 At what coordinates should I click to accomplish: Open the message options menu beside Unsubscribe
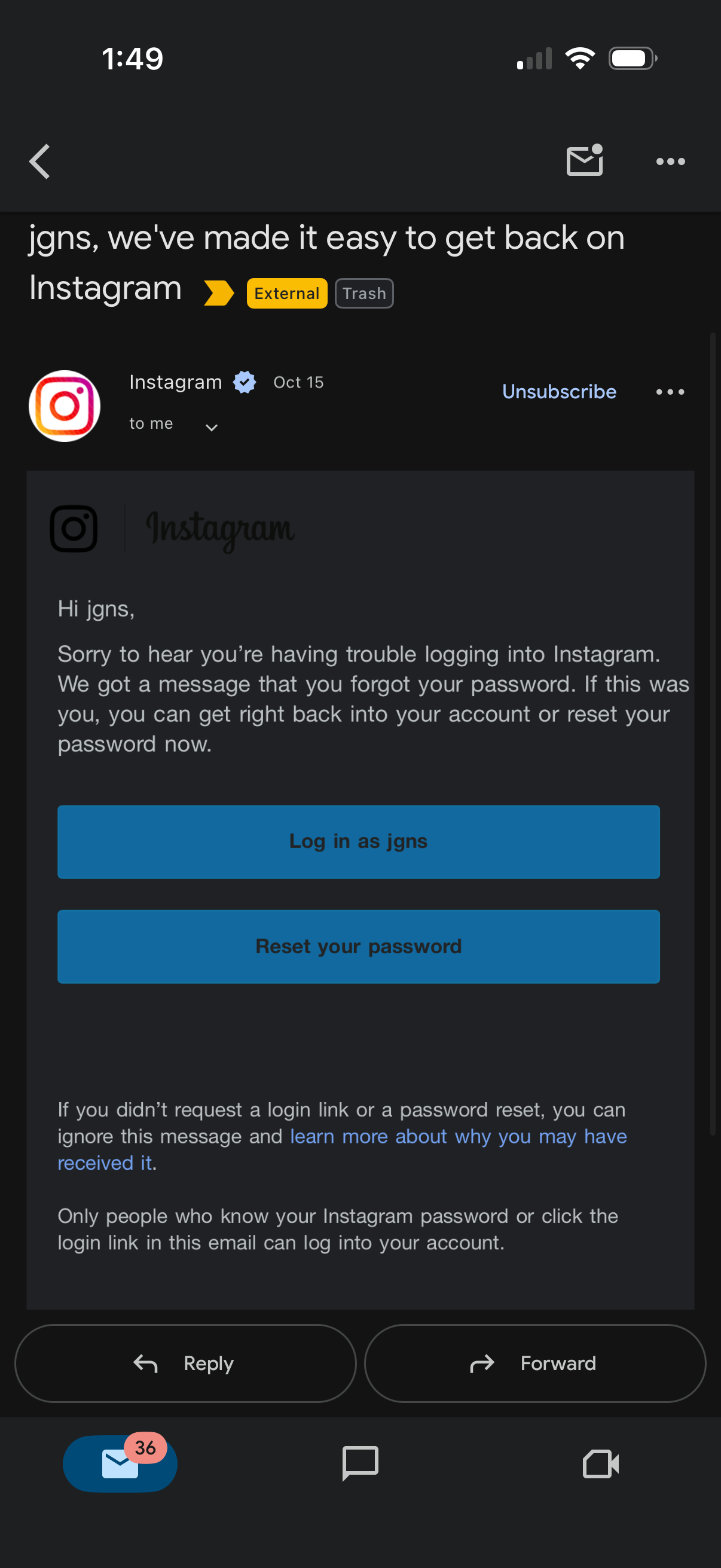[x=670, y=392]
